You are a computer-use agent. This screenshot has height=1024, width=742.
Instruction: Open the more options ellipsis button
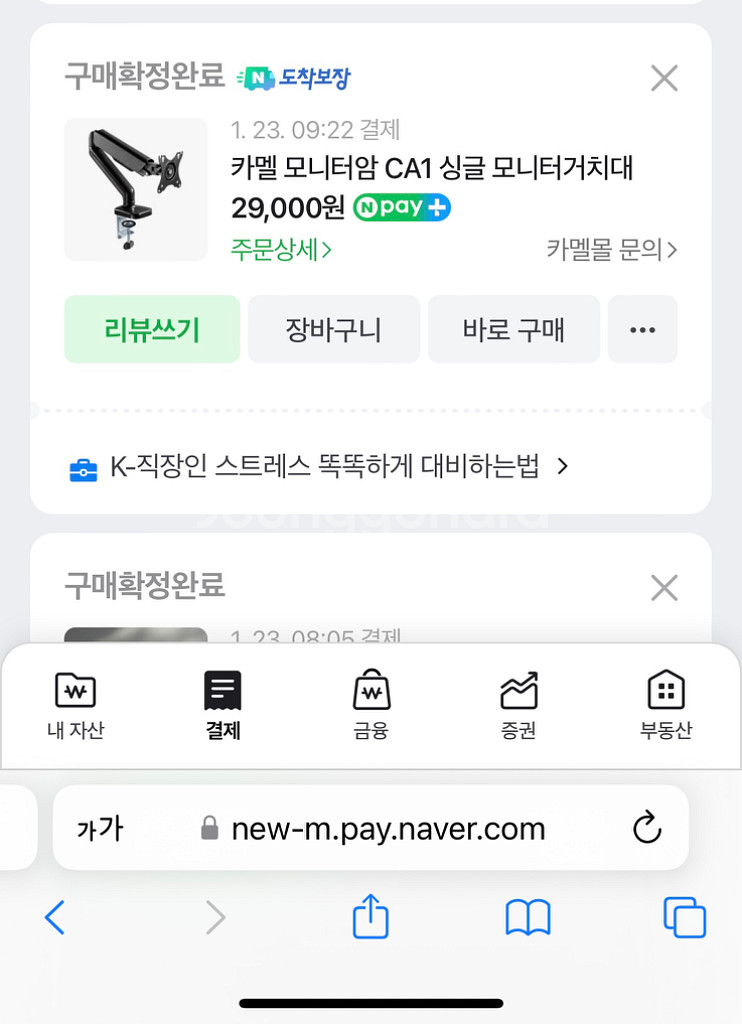642,329
